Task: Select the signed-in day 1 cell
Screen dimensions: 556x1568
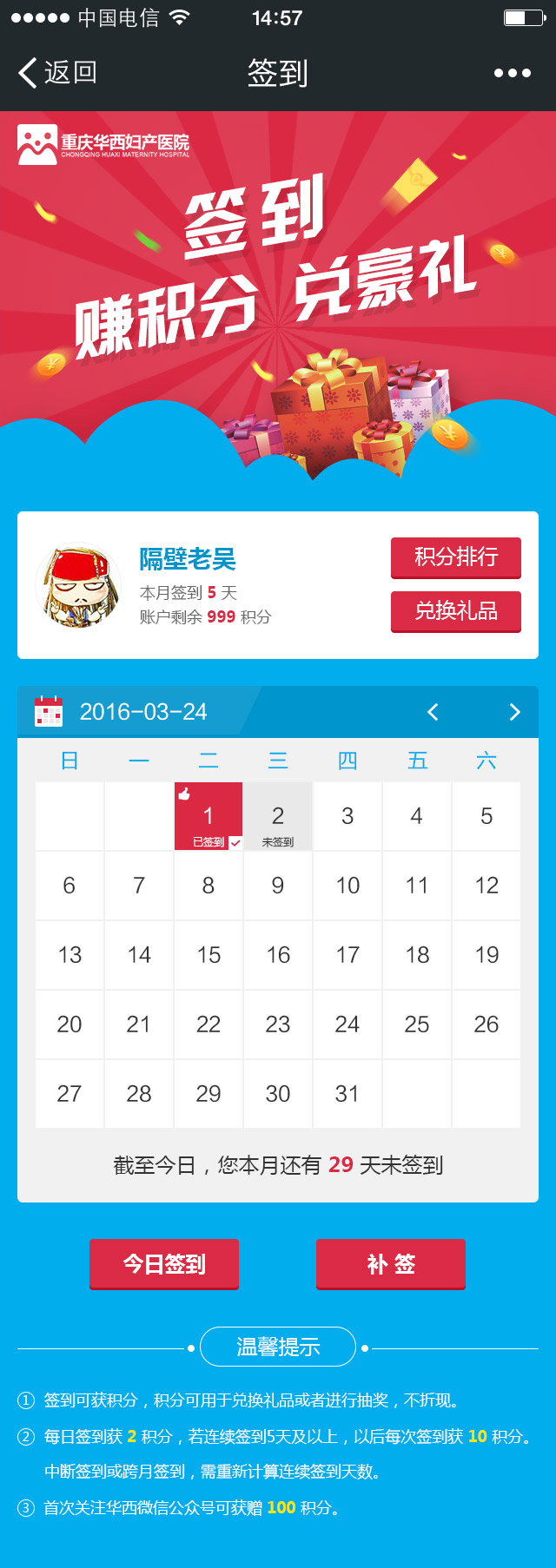Action: pos(208,817)
